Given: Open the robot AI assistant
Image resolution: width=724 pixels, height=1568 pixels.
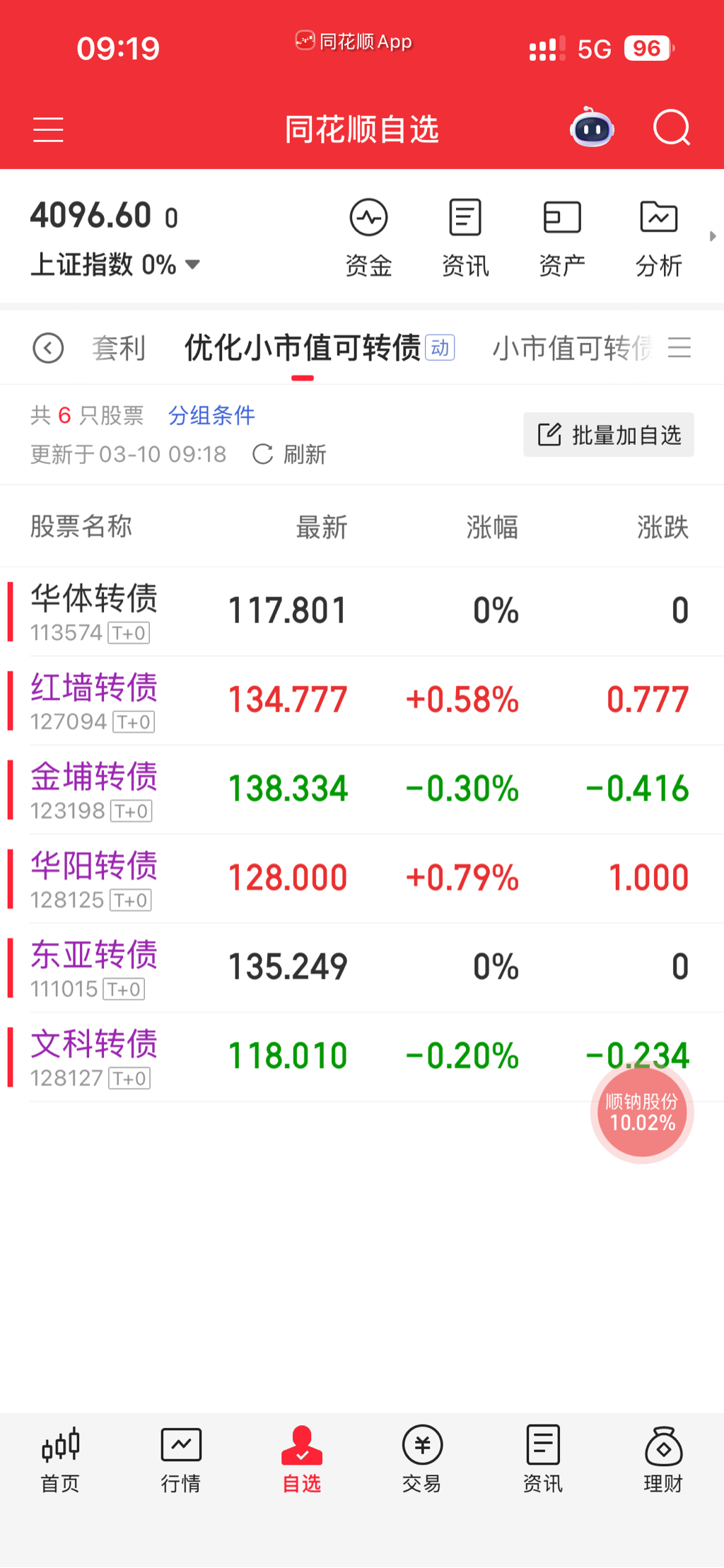Looking at the screenshot, I should (592, 129).
